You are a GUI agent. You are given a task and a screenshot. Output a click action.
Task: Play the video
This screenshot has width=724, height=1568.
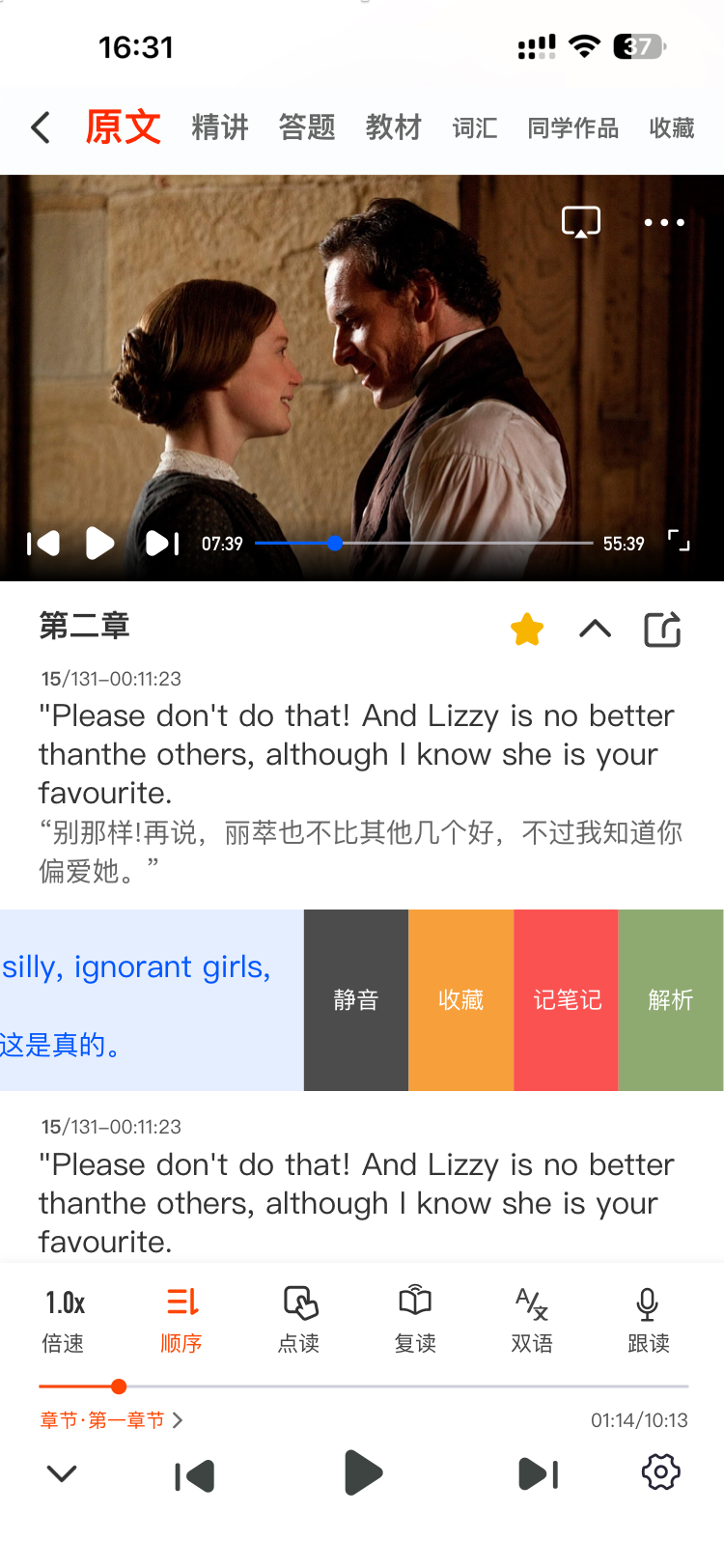click(99, 544)
